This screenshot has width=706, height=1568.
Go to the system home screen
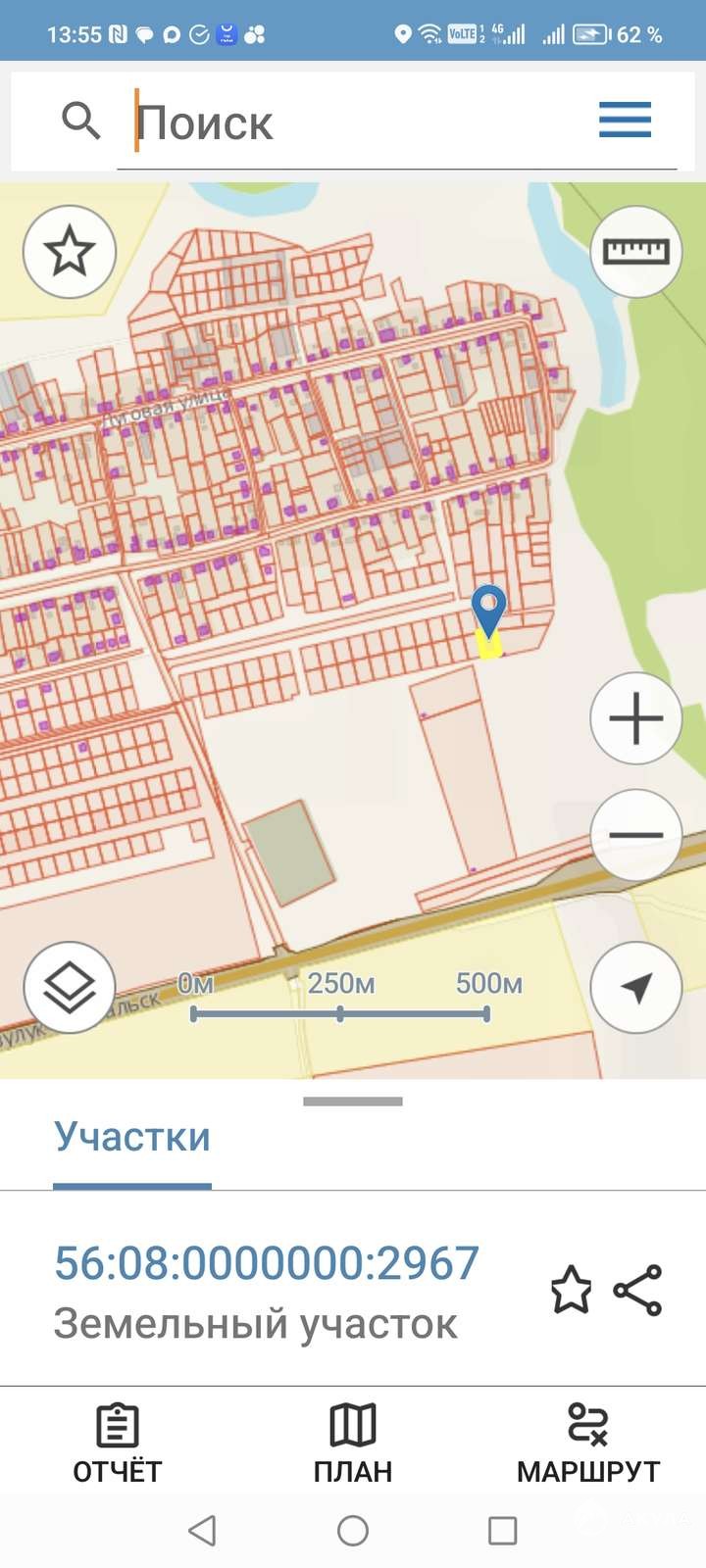click(x=353, y=1531)
